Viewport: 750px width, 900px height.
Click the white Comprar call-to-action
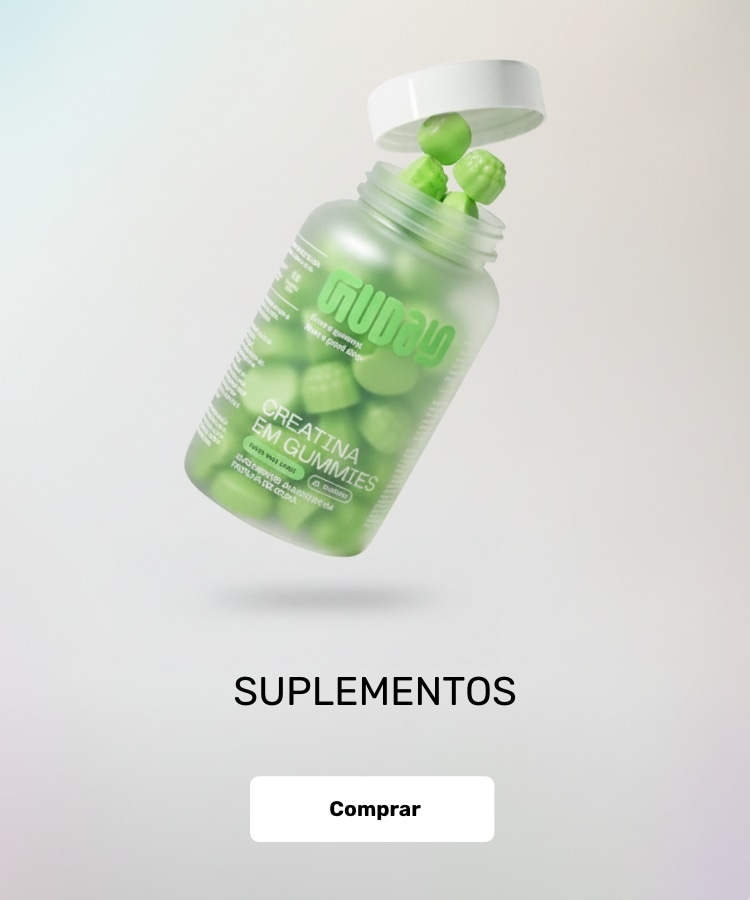[375, 810]
